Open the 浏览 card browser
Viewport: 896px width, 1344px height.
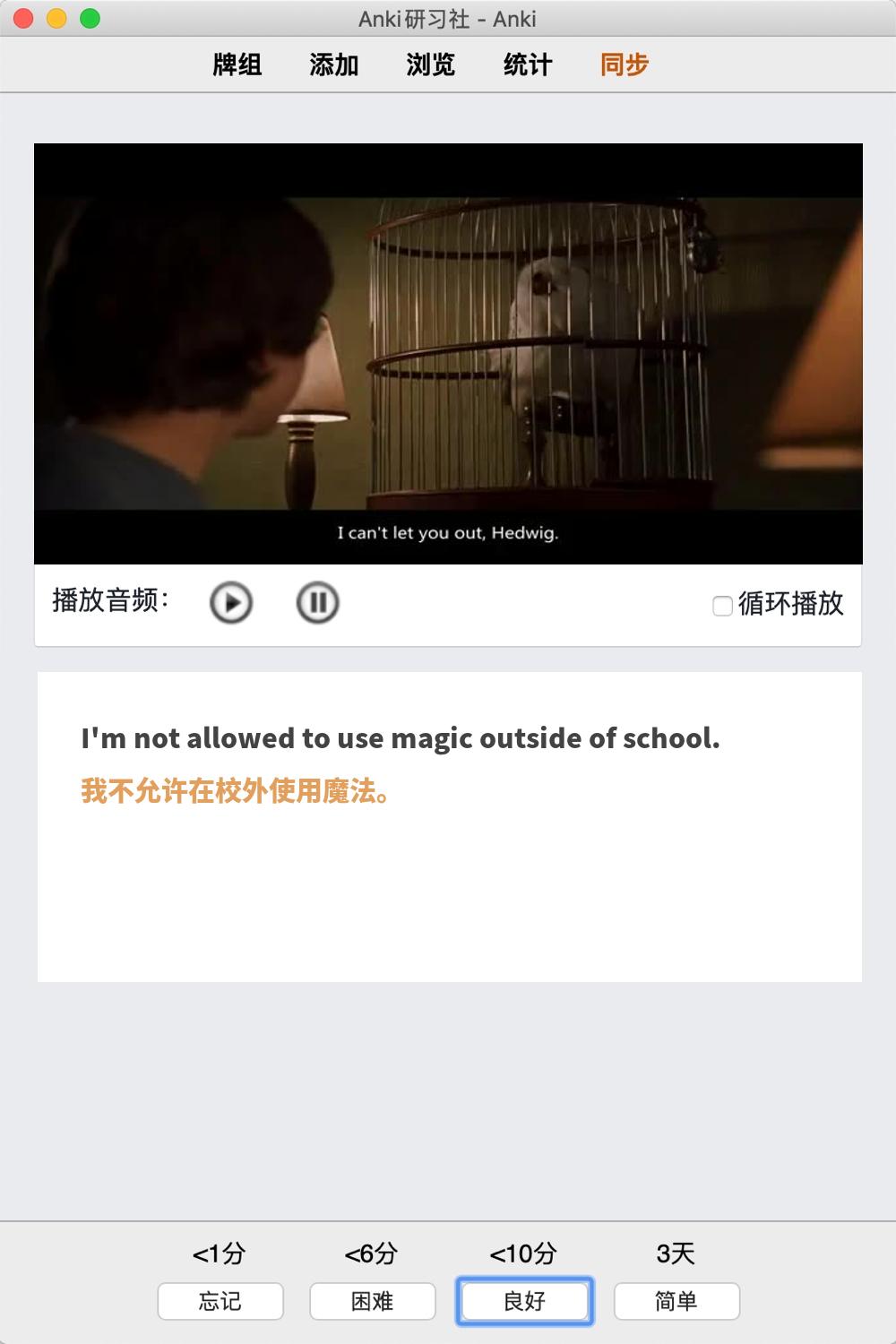point(431,65)
